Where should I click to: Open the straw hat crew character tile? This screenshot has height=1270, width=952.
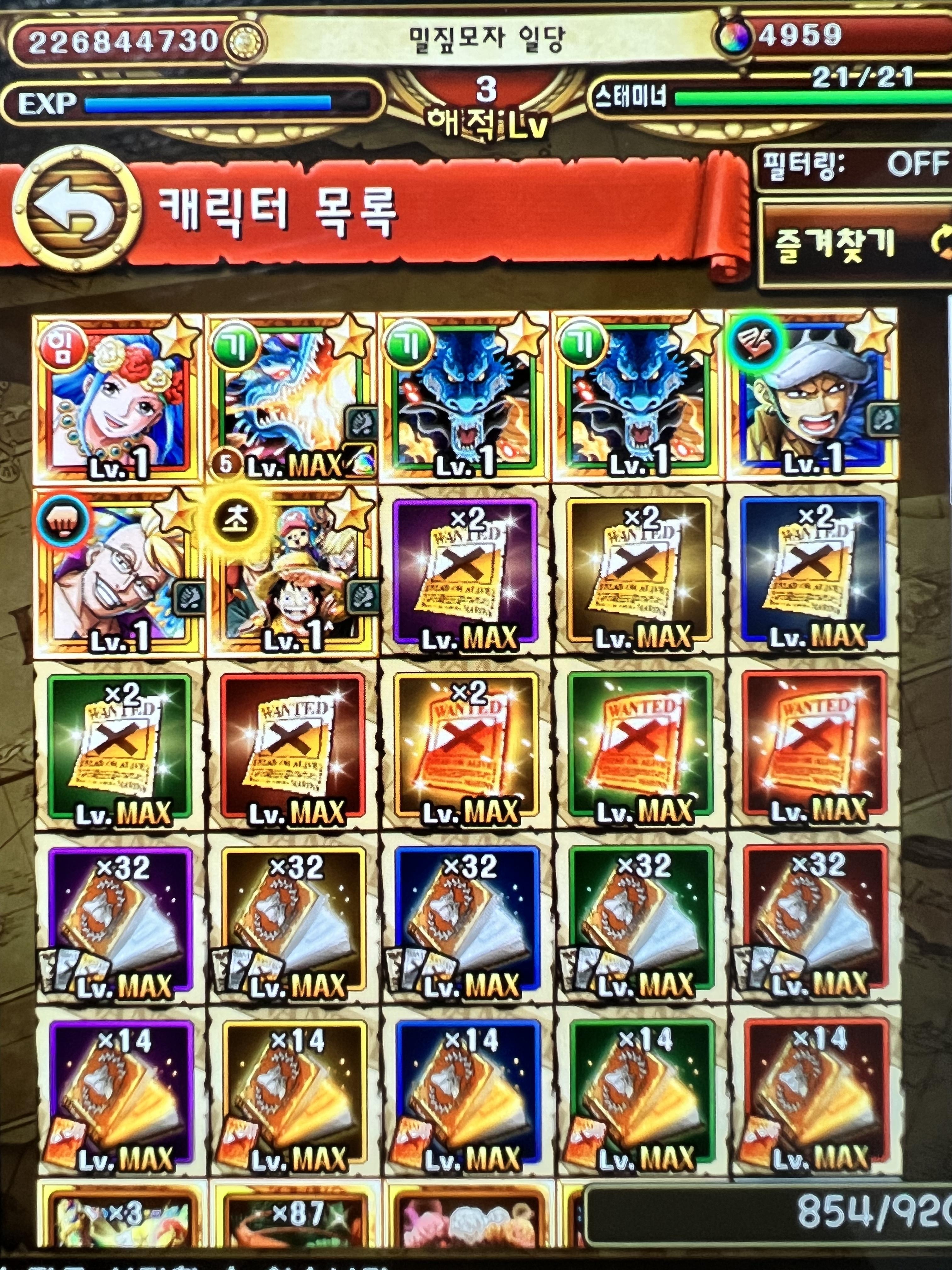coord(292,572)
